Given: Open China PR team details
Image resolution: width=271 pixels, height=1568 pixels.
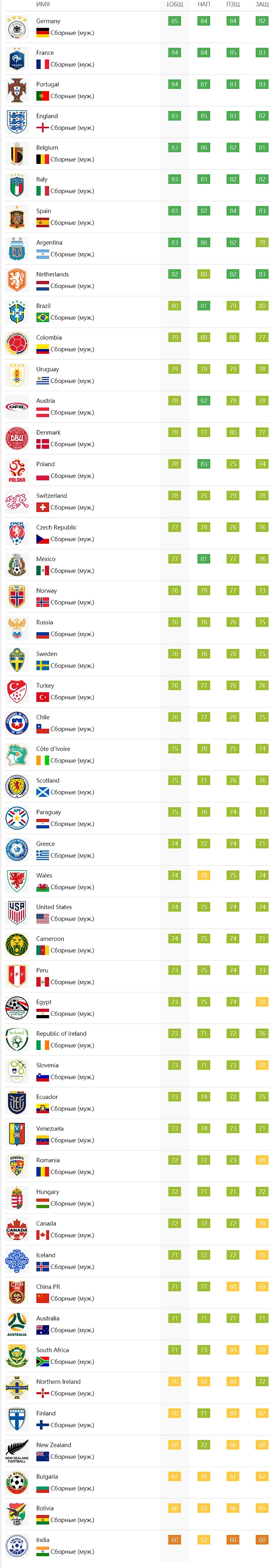Looking at the screenshot, I should [x=48, y=1287].
